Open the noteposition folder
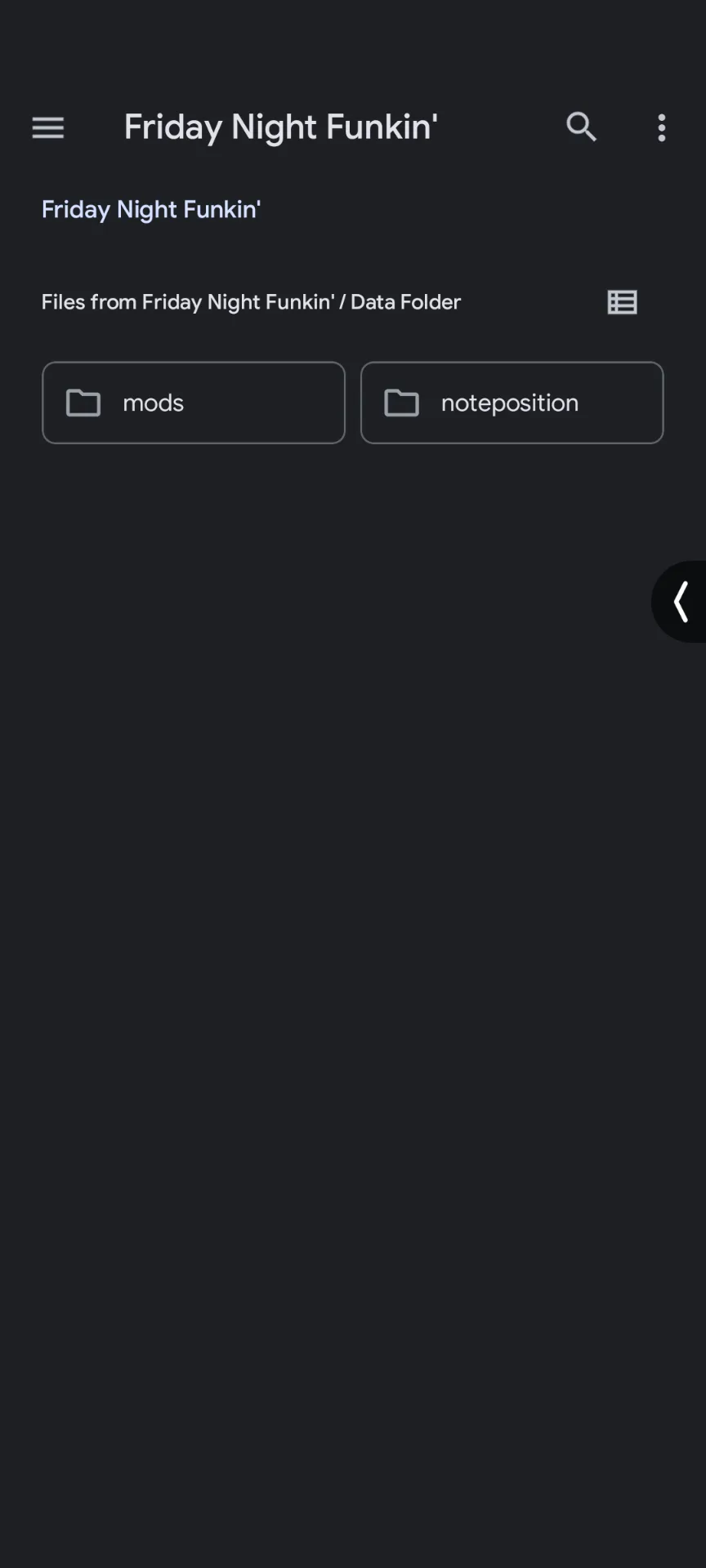Image resolution: width=706 pixels, height=1568 pixels. tap(512, 403)
